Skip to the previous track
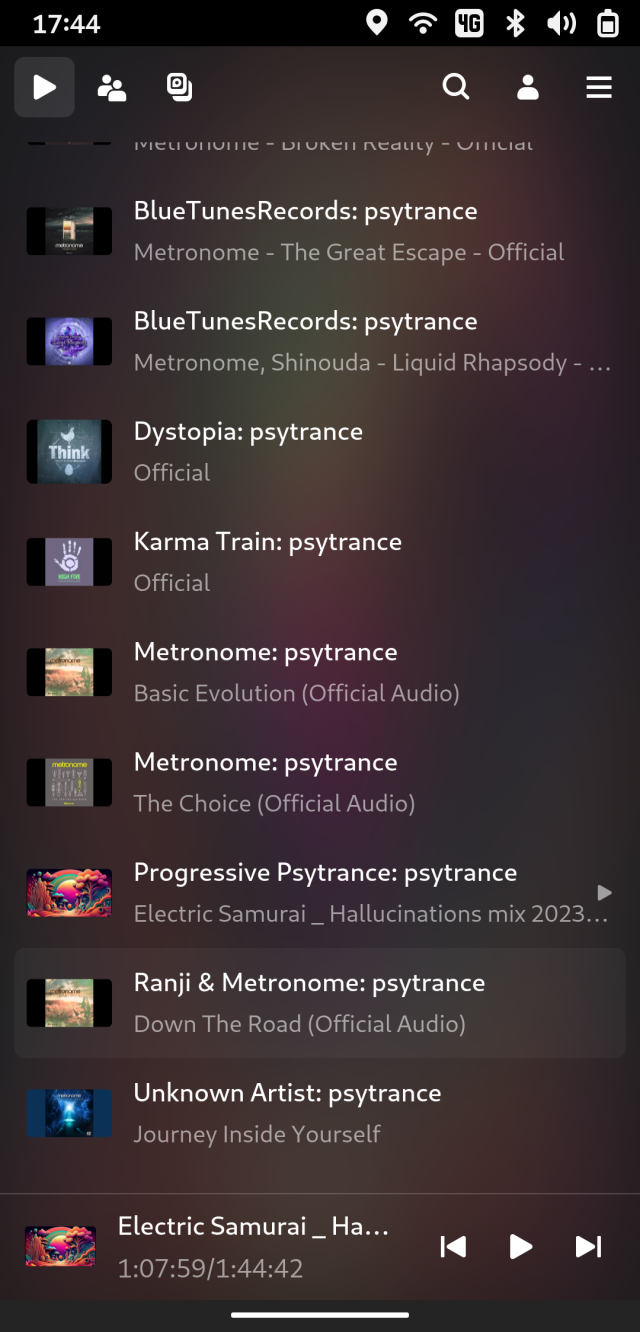640x1332 pixels. 453,1246
